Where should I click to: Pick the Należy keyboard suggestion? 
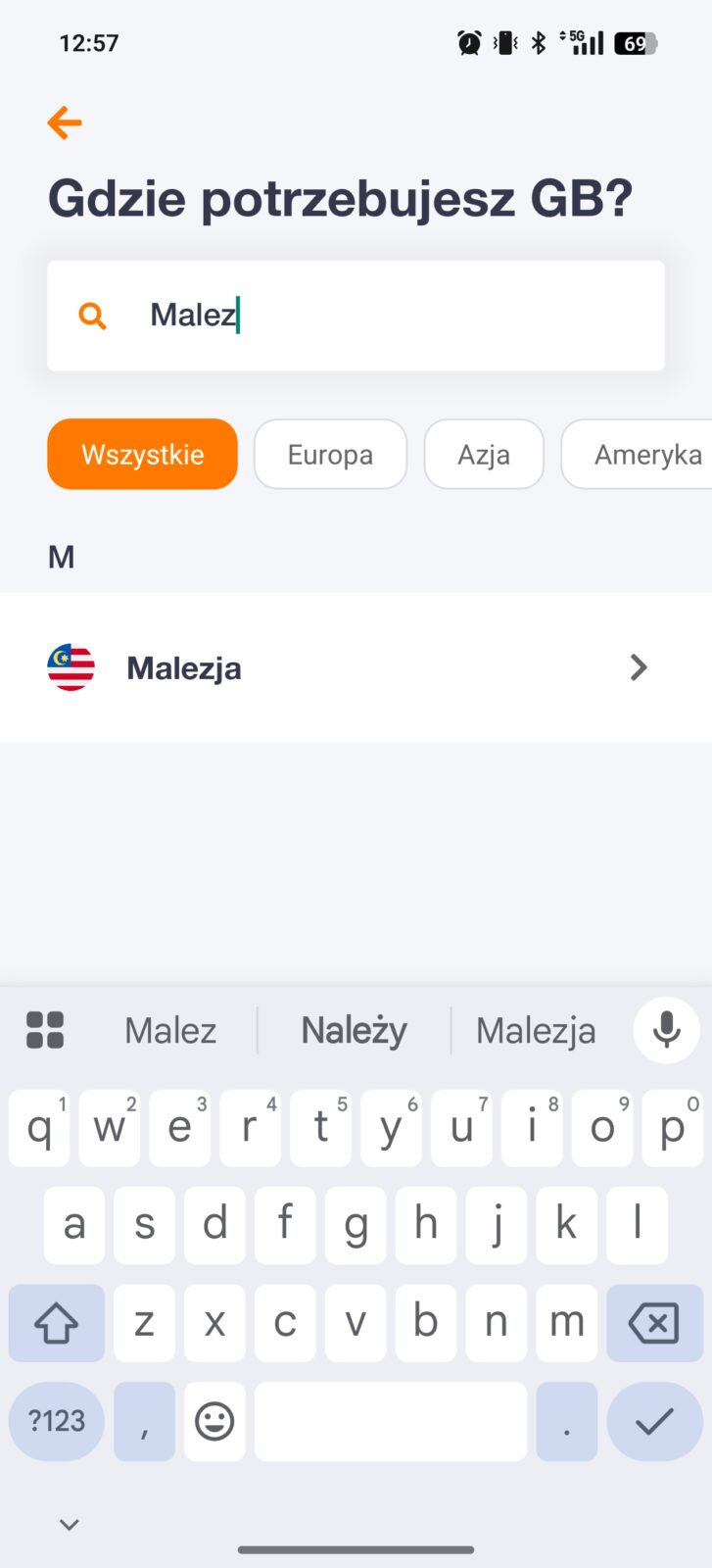354,1031
